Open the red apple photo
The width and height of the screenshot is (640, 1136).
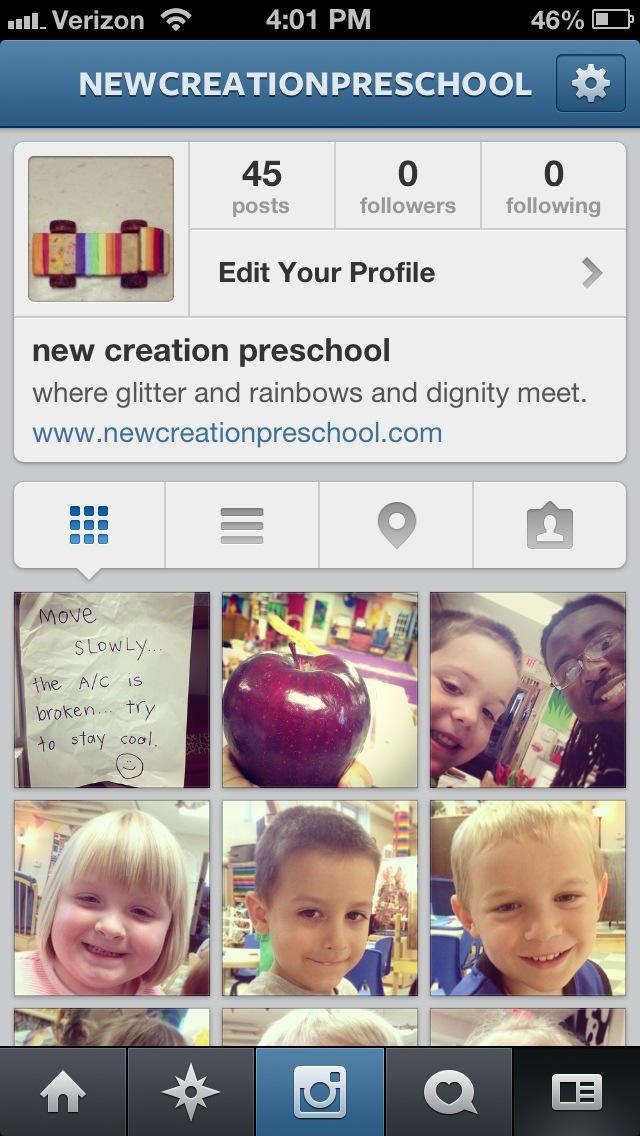pos(320,690)
